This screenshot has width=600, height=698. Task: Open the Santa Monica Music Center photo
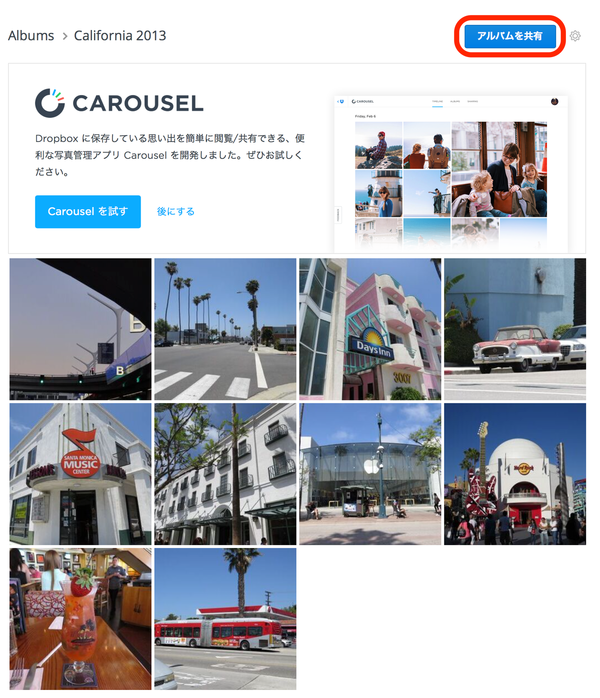(x=80, y=474)
